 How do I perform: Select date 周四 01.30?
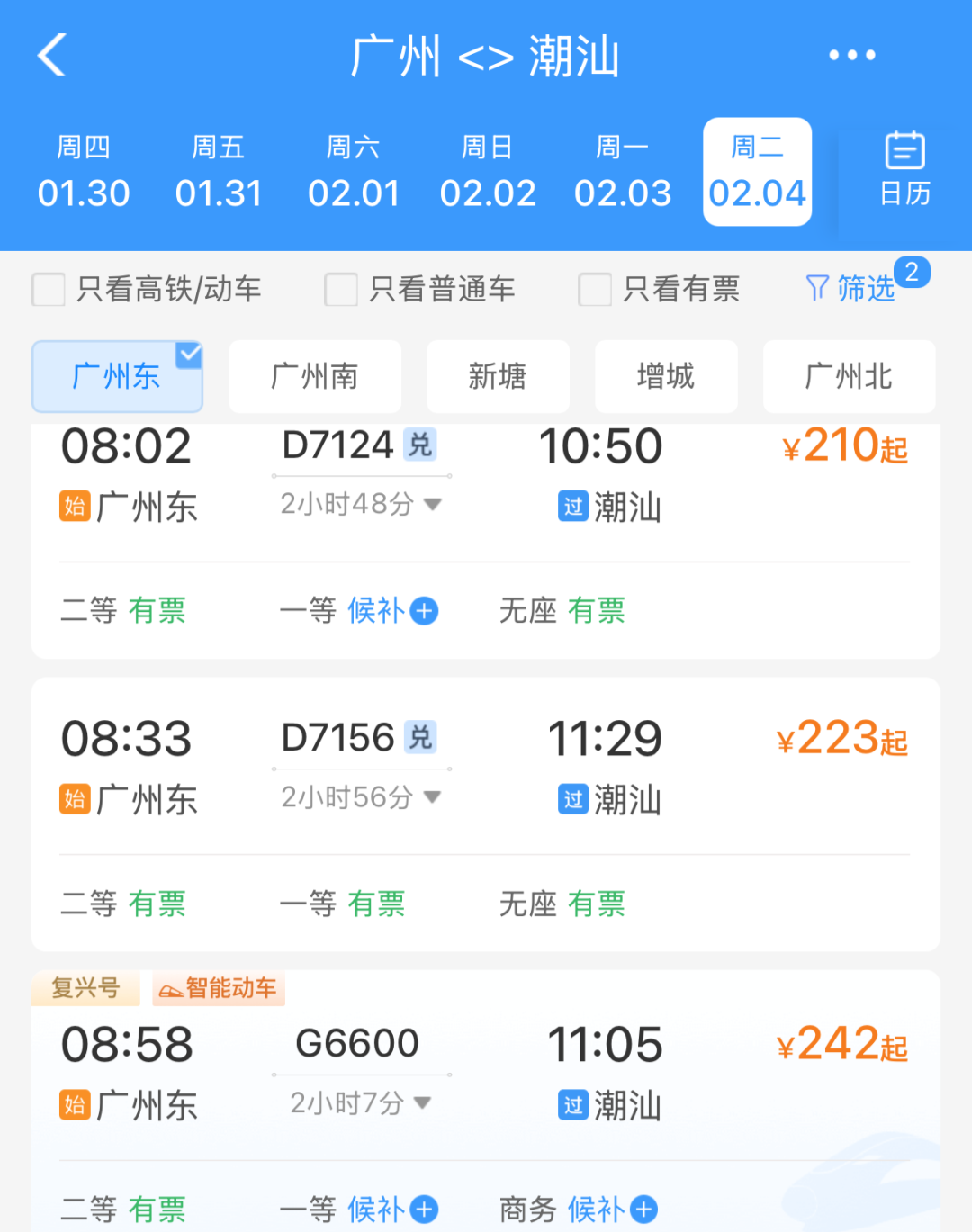(84, 172)
